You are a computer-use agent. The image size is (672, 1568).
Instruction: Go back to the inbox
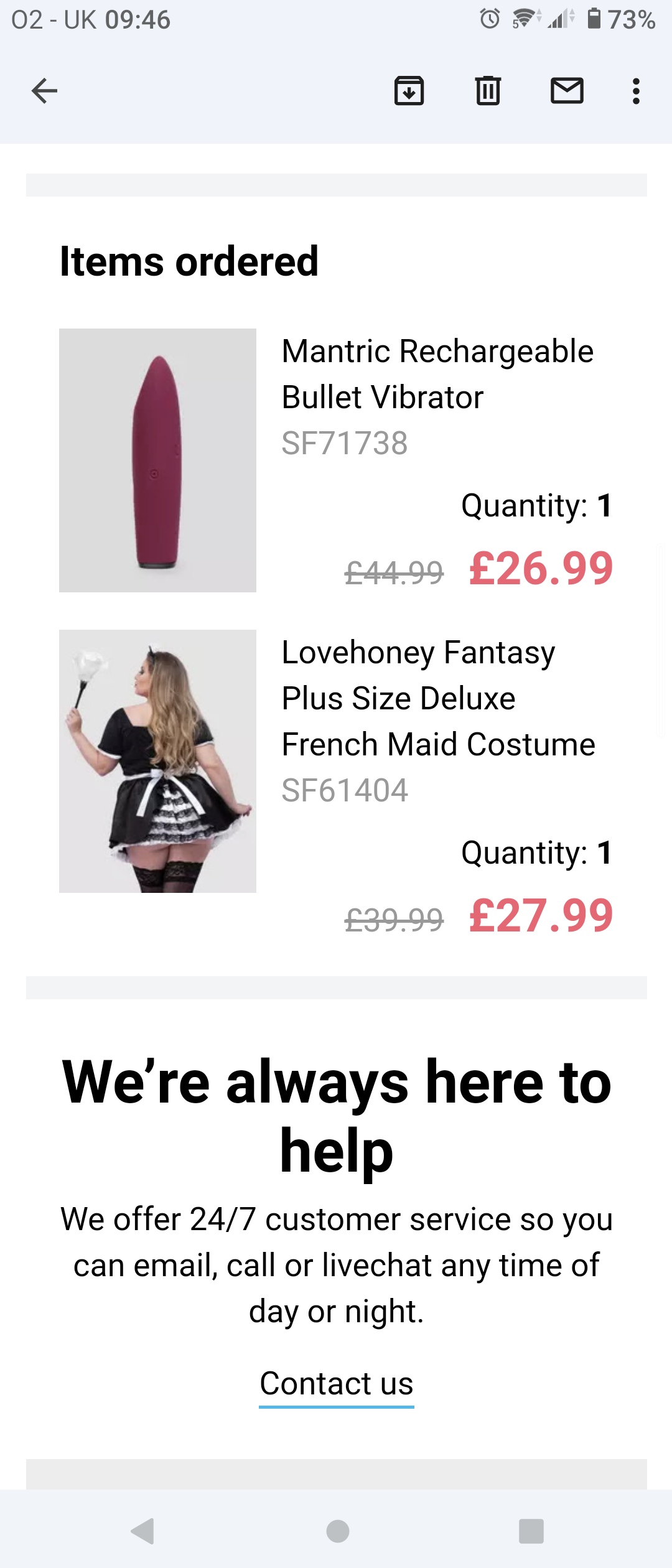44,91
